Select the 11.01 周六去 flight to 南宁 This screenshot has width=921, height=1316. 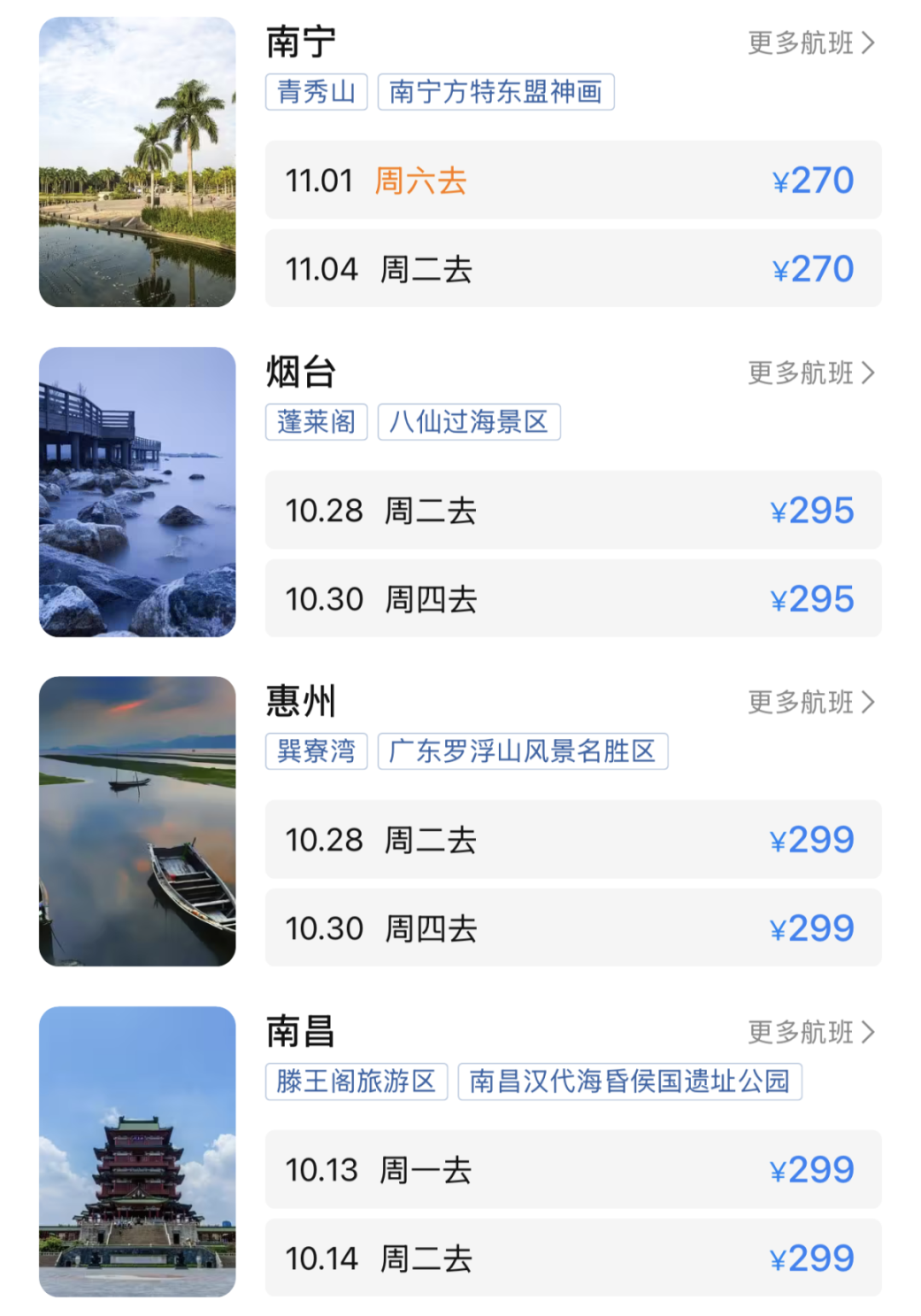(572, 180)
